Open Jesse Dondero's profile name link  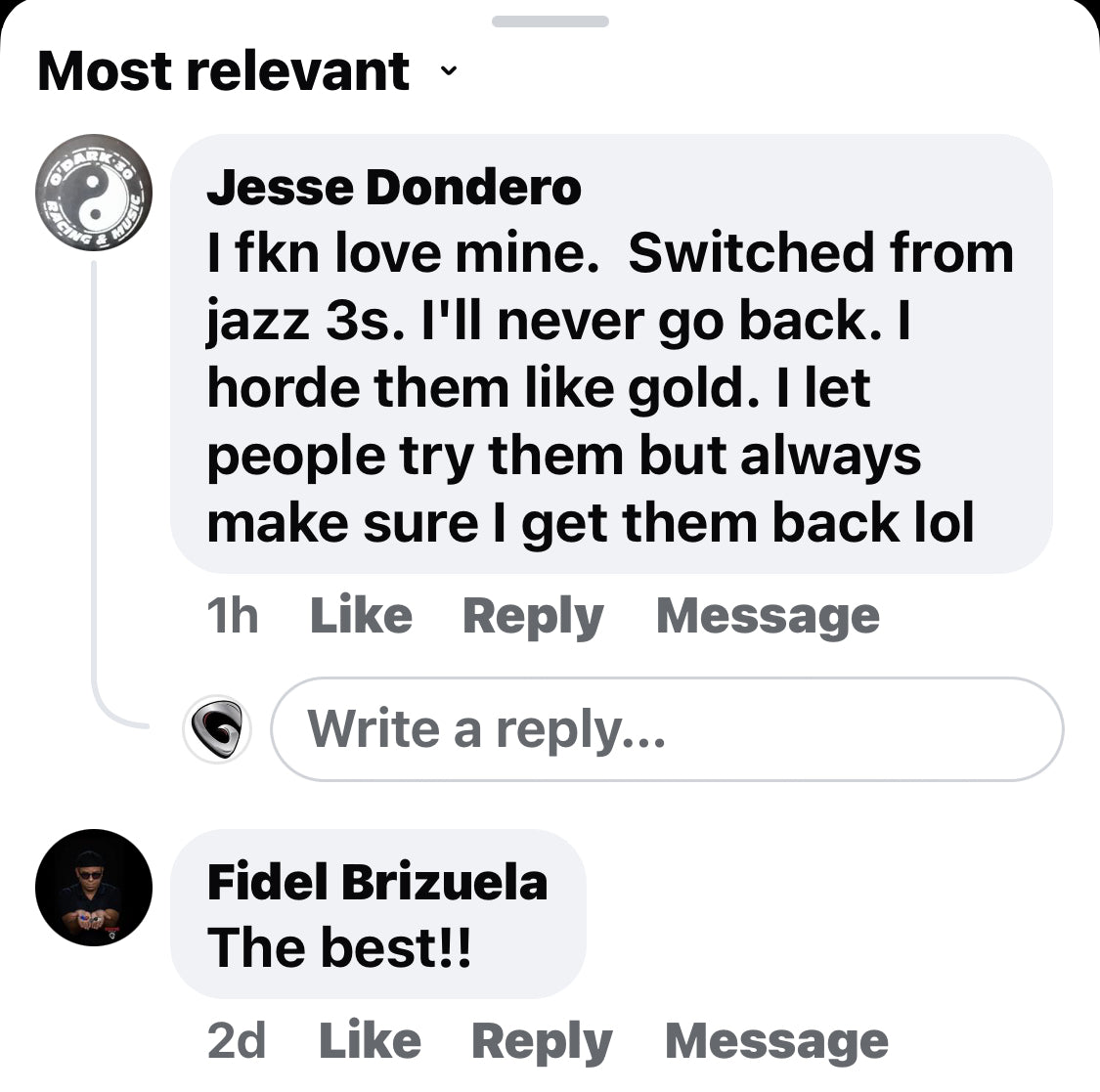coord(394,187)
